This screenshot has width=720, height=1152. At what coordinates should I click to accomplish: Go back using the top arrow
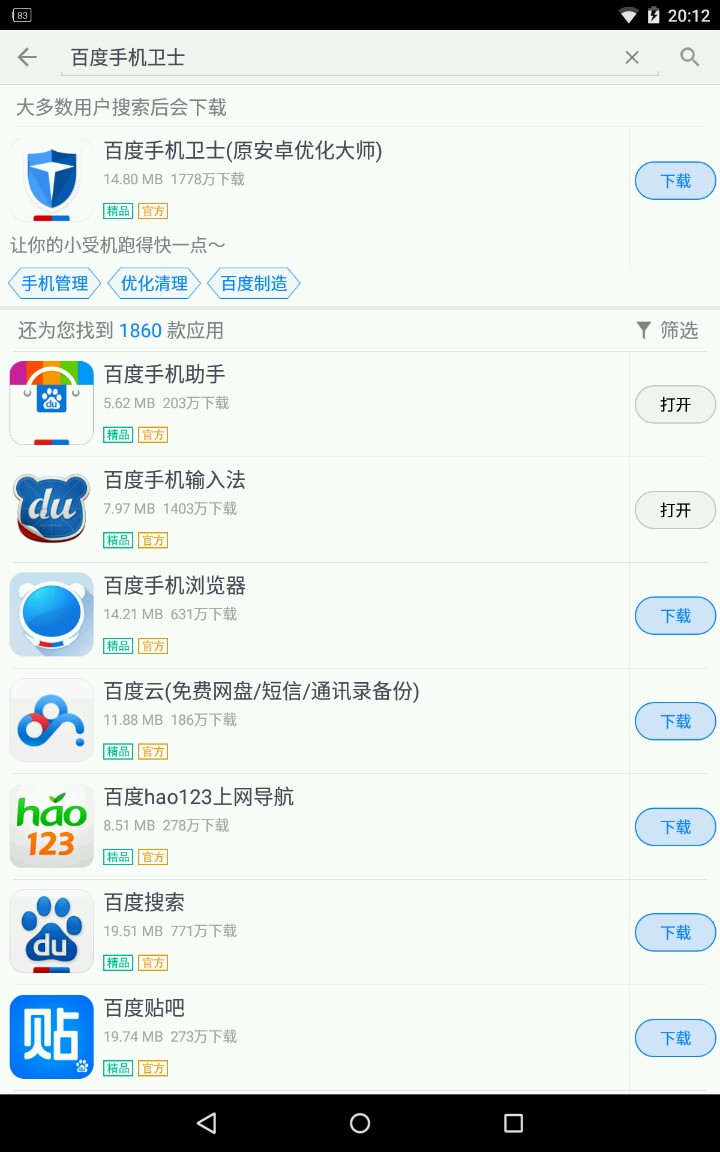click(27, 57)
